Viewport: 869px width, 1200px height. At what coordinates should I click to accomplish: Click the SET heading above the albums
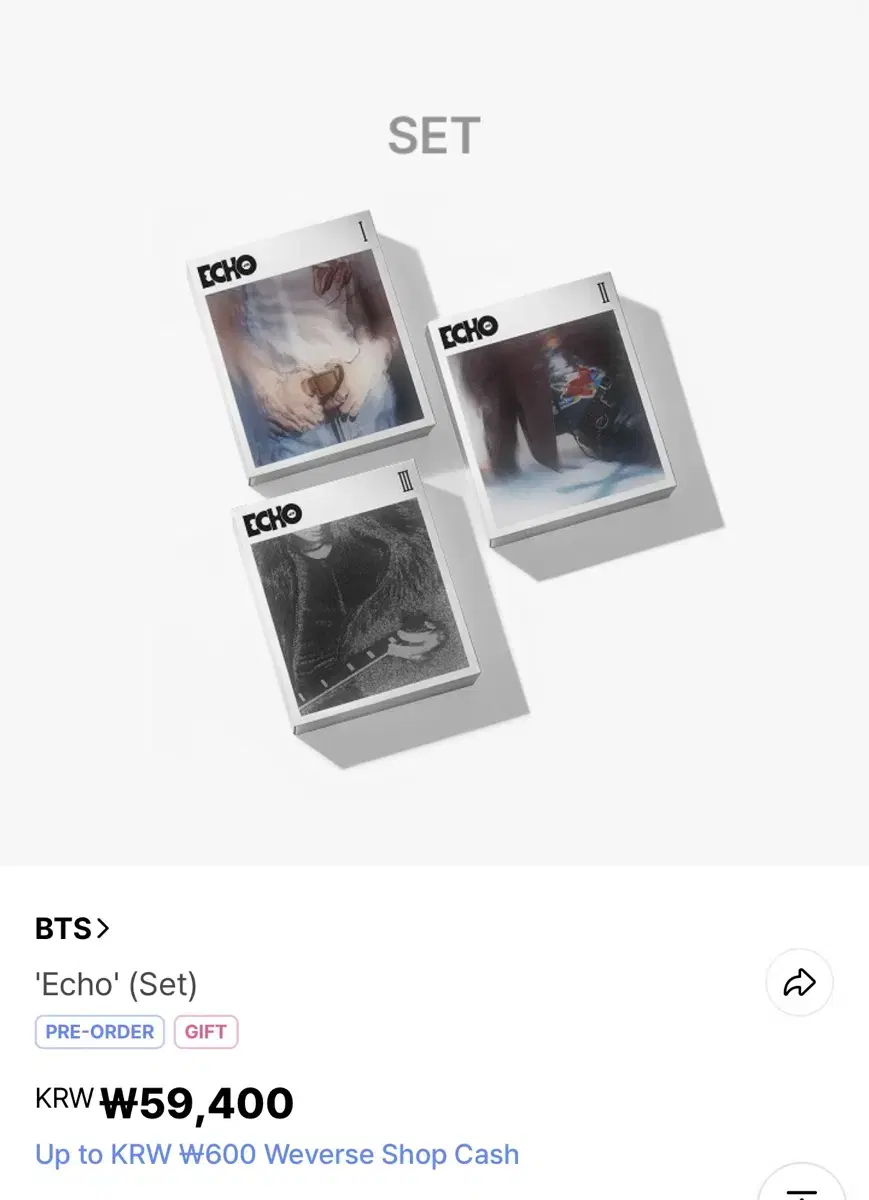pyautogui.click(x=434, y=136)
